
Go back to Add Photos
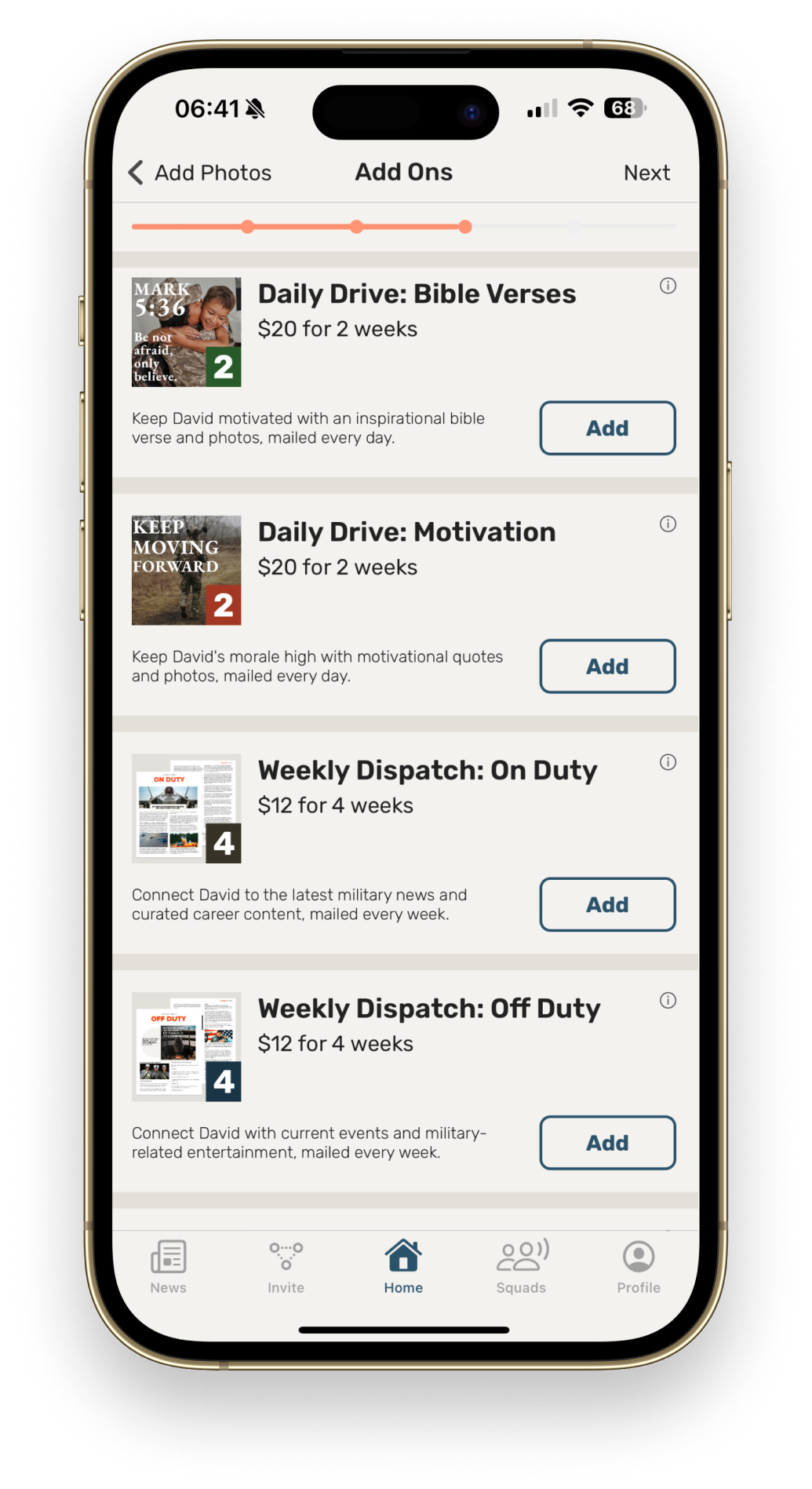[x=200, y=173]
